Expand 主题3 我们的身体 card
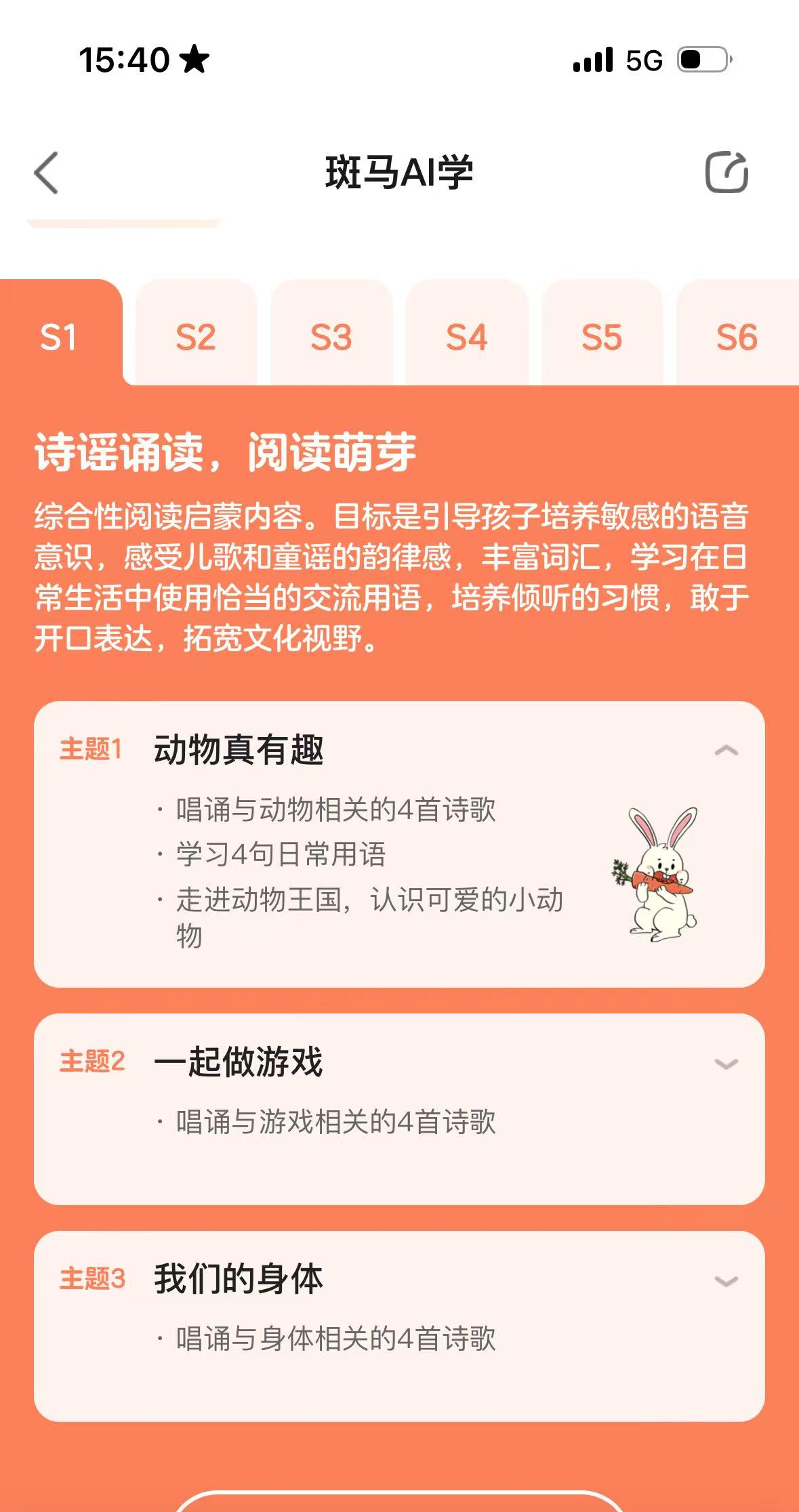This screenshot has width=799, height=1512. tap(726, 1281)
